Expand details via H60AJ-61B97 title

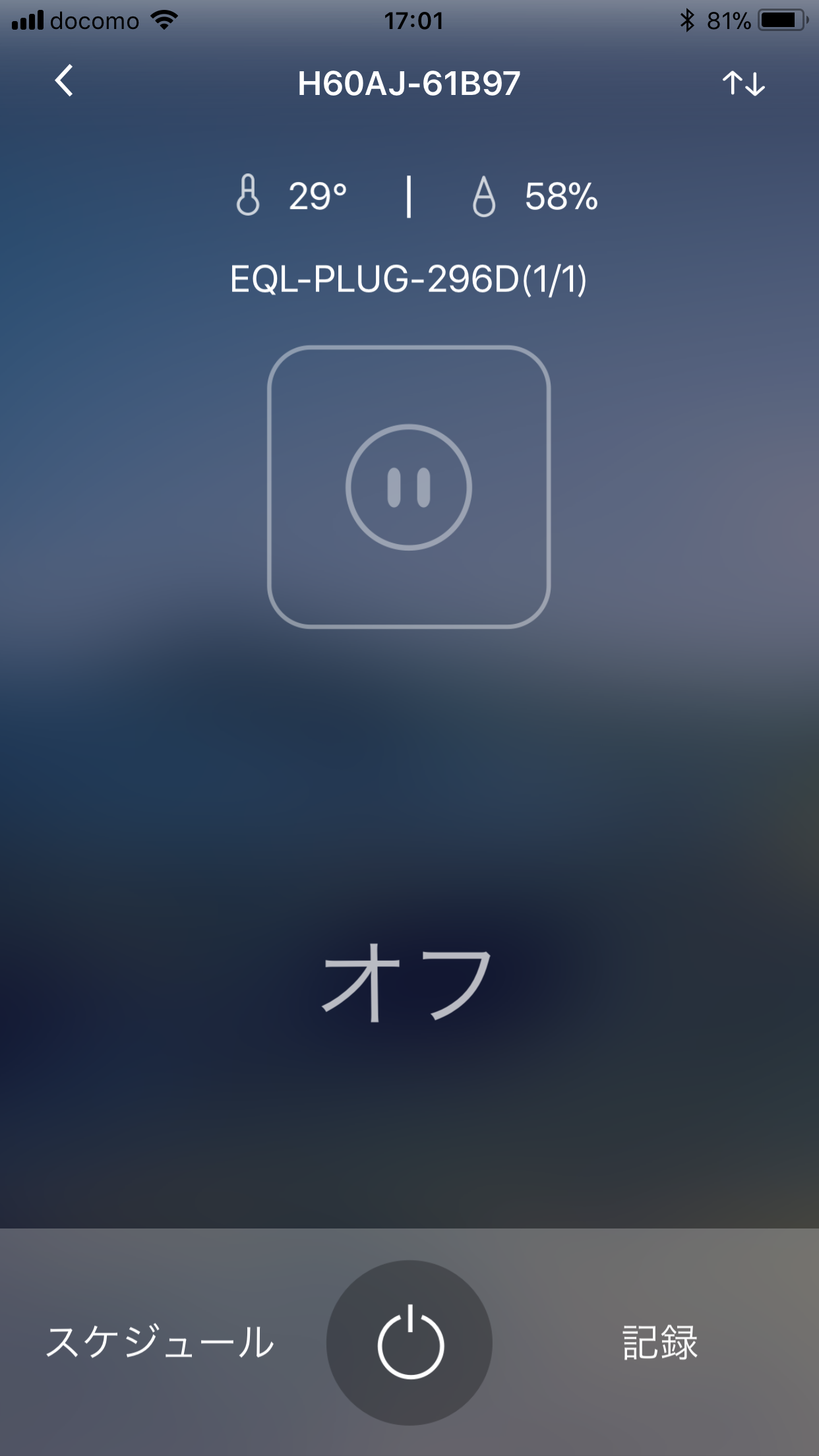pos(408,84)
